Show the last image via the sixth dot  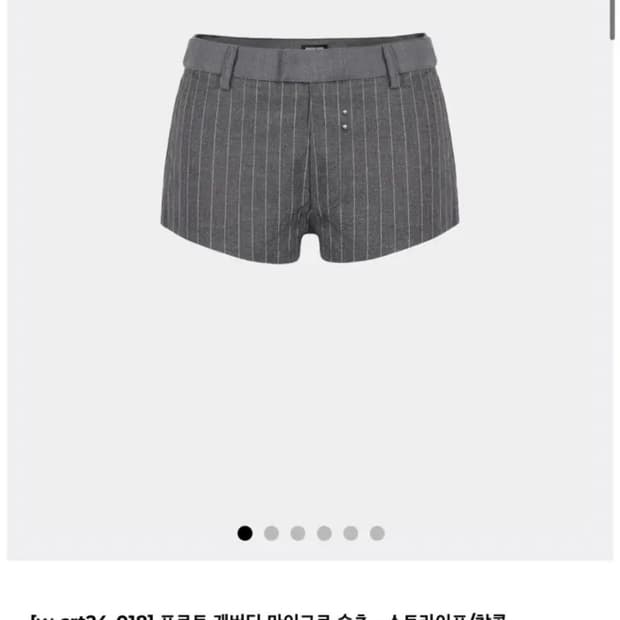point(377,533)
